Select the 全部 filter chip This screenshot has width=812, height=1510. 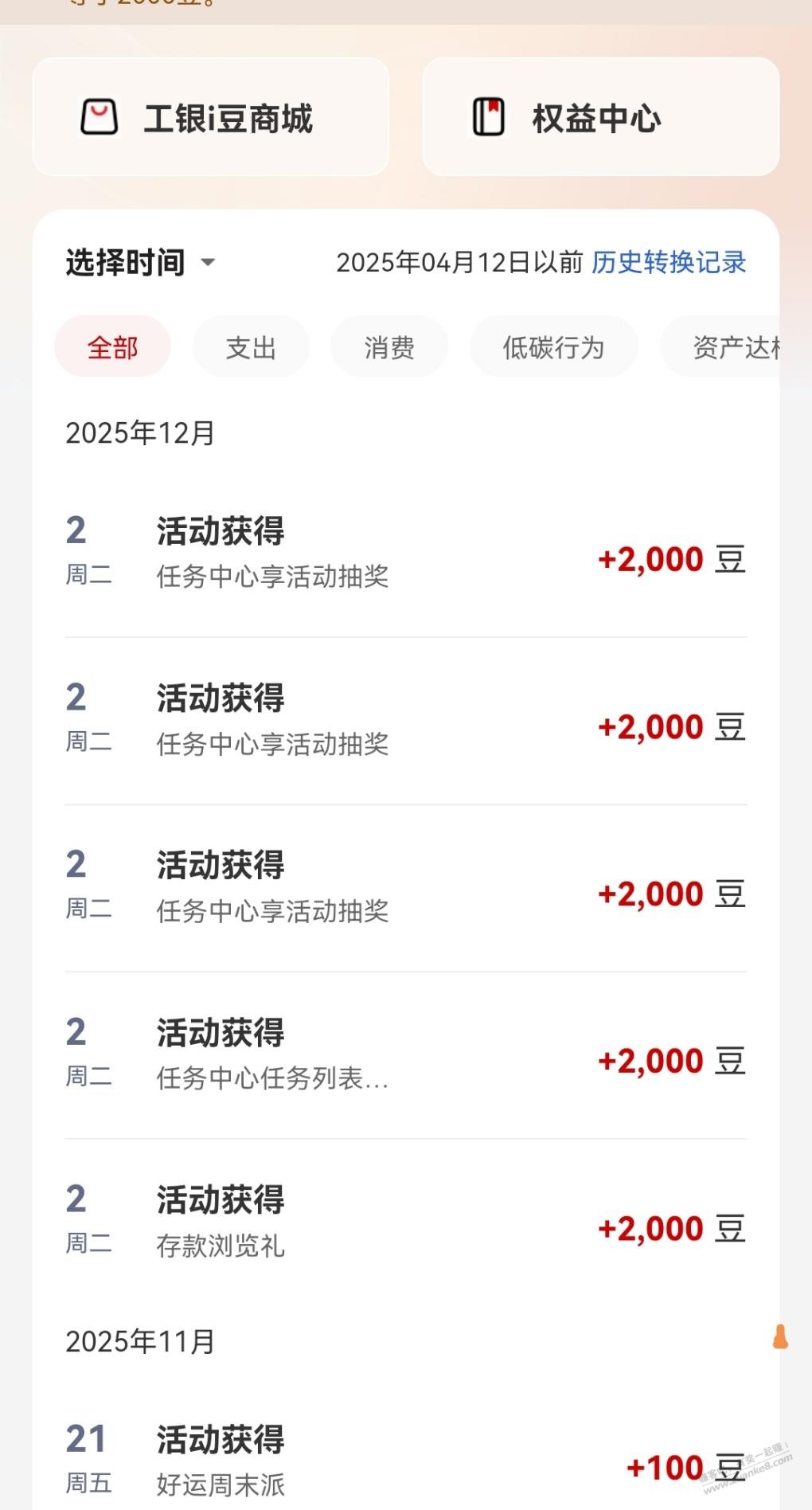tap(112, 347)
